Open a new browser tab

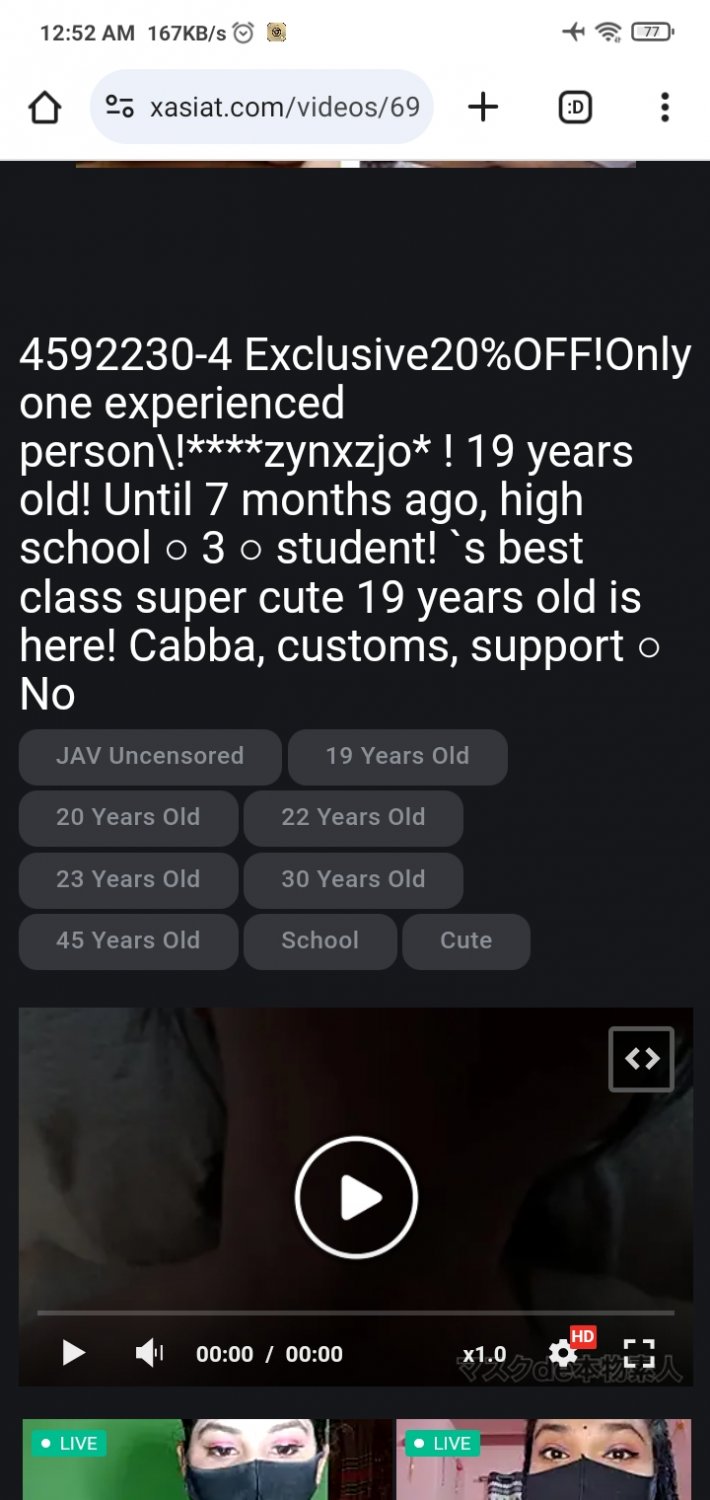click(483, 108)
